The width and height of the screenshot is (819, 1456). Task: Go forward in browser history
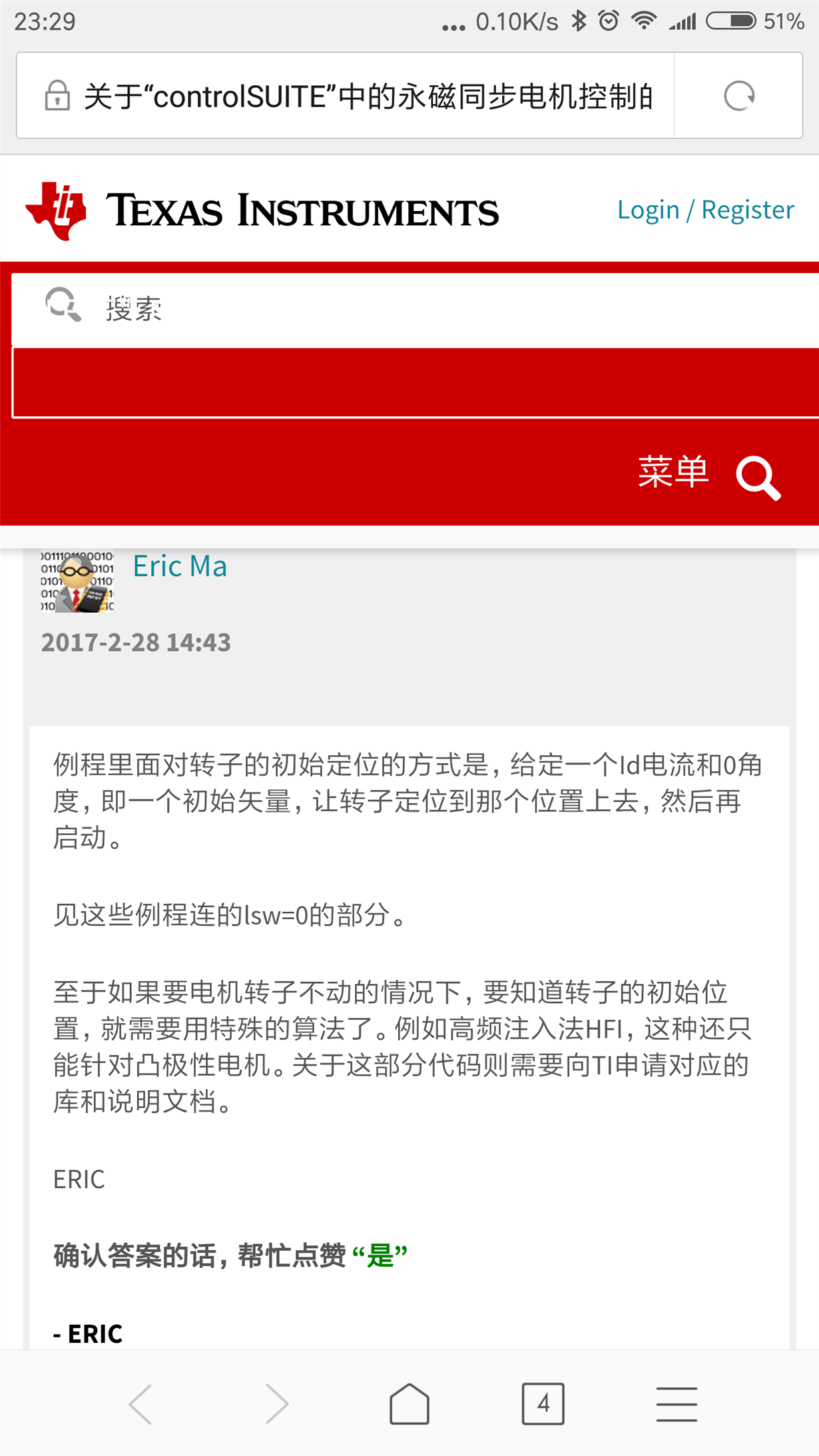pyautogui.click(x=276, y=1403)
